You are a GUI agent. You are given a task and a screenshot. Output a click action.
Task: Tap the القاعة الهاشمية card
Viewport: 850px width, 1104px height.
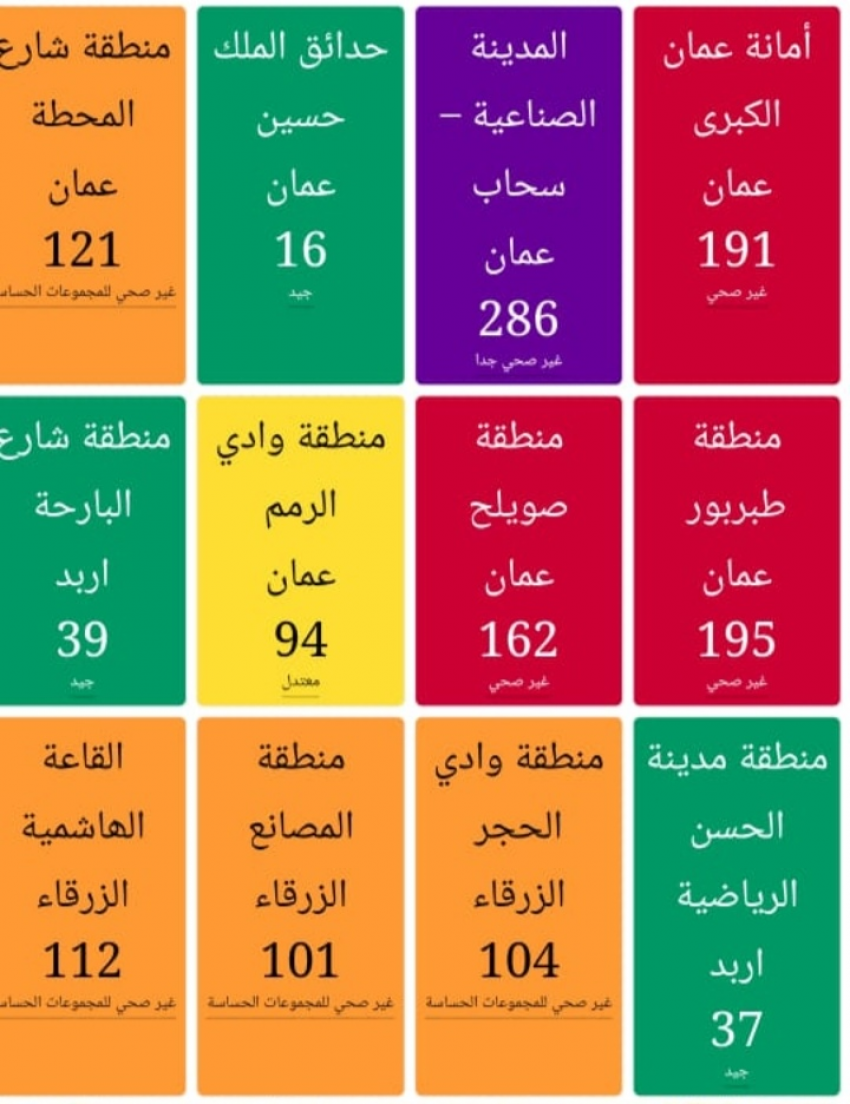coord(90,905)
